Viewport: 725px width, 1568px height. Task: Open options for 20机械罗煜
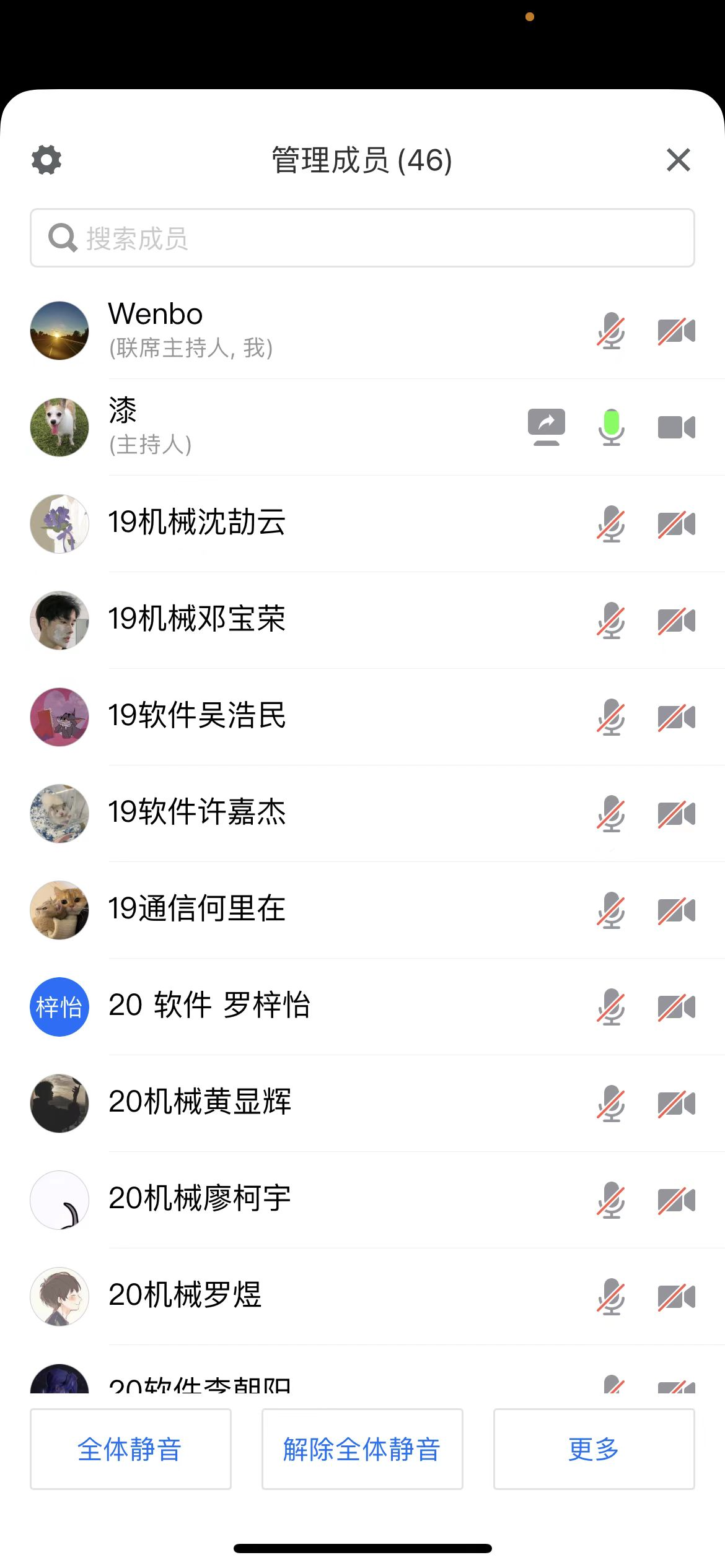[185, 1296]
